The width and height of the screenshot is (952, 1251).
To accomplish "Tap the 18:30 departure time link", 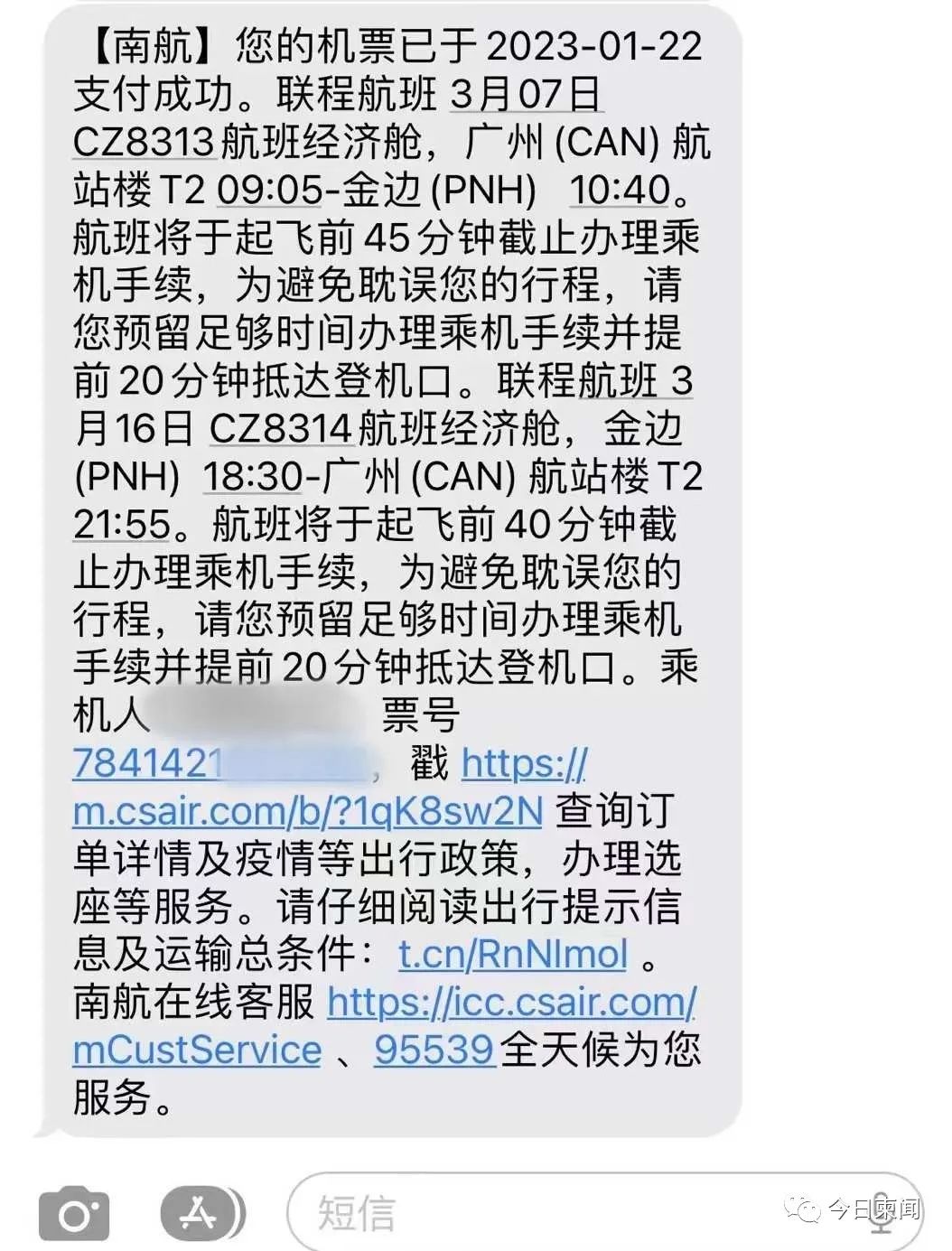I will pyautogui.click(x=251, y=477).
